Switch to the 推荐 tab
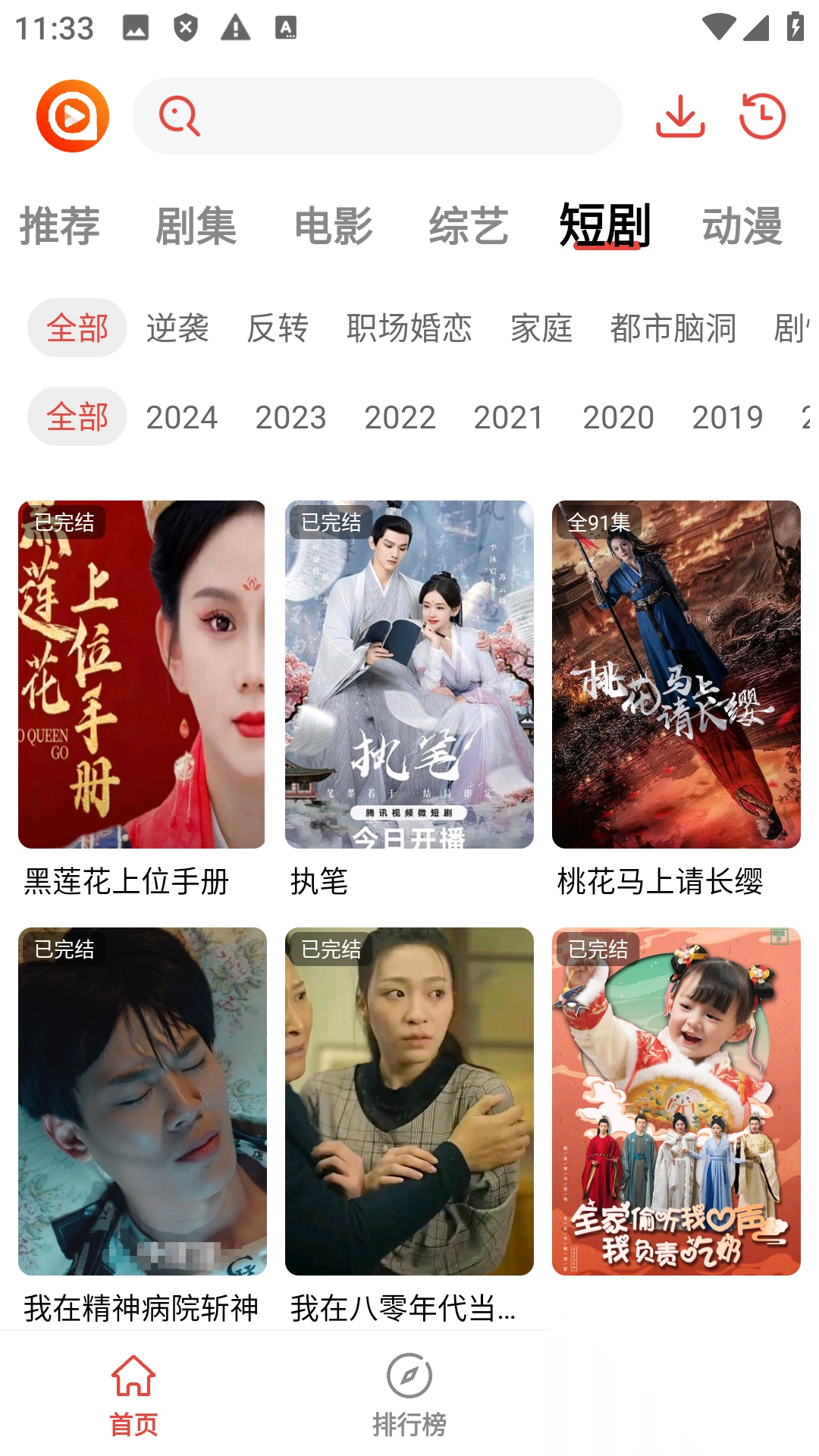The height and width of the screenshot is (1456, 819). (59, 226)
